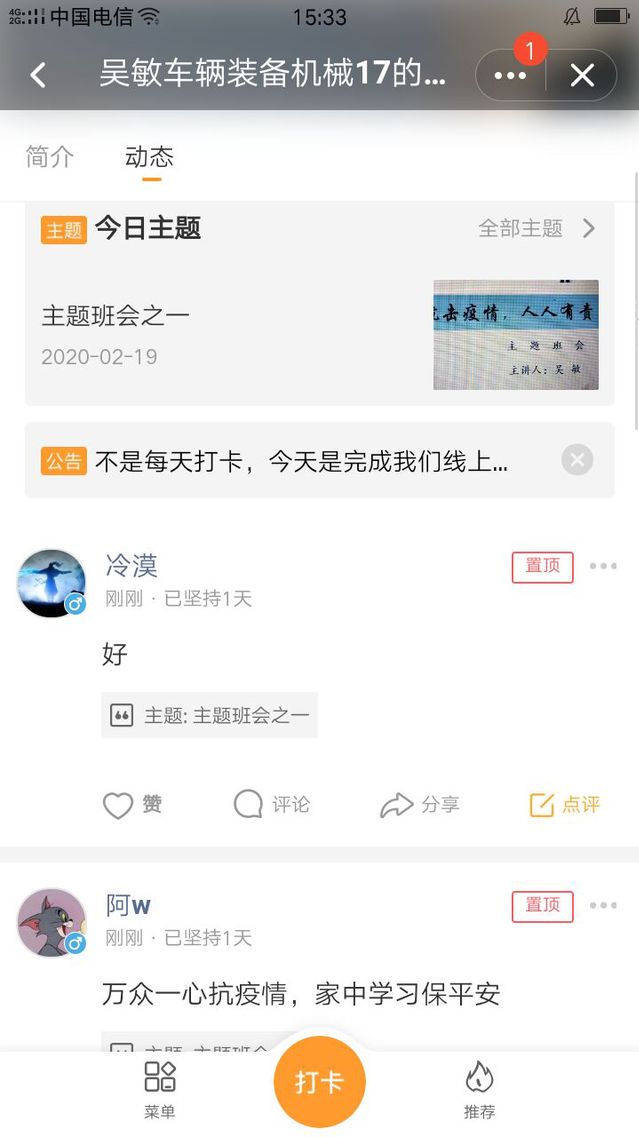
Task: Tap the 主题班会之一 tag under 冷漠's post
Action: click(210, 715)
